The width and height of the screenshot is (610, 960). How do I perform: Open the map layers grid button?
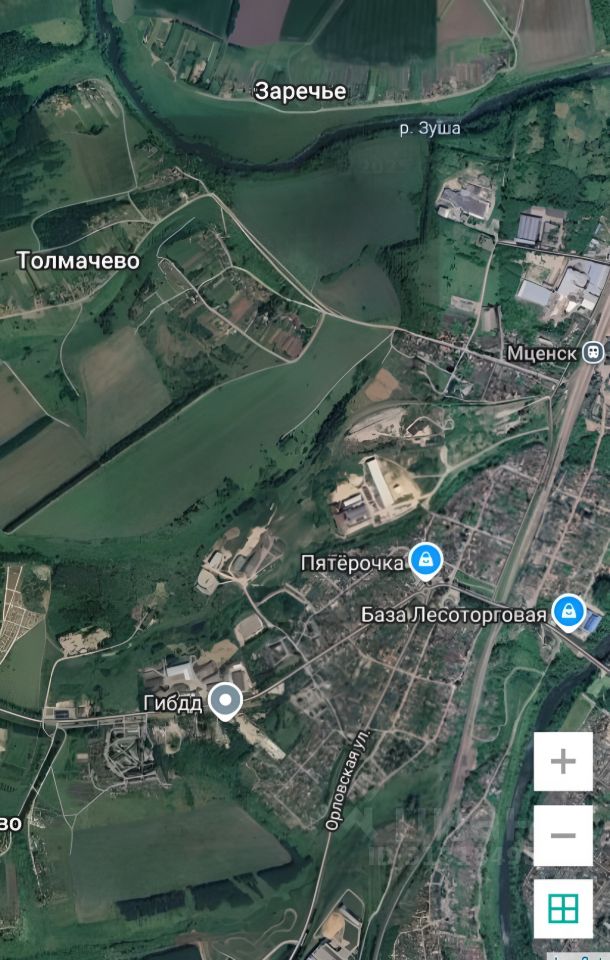pyautogui.click(x=563, y=909)
